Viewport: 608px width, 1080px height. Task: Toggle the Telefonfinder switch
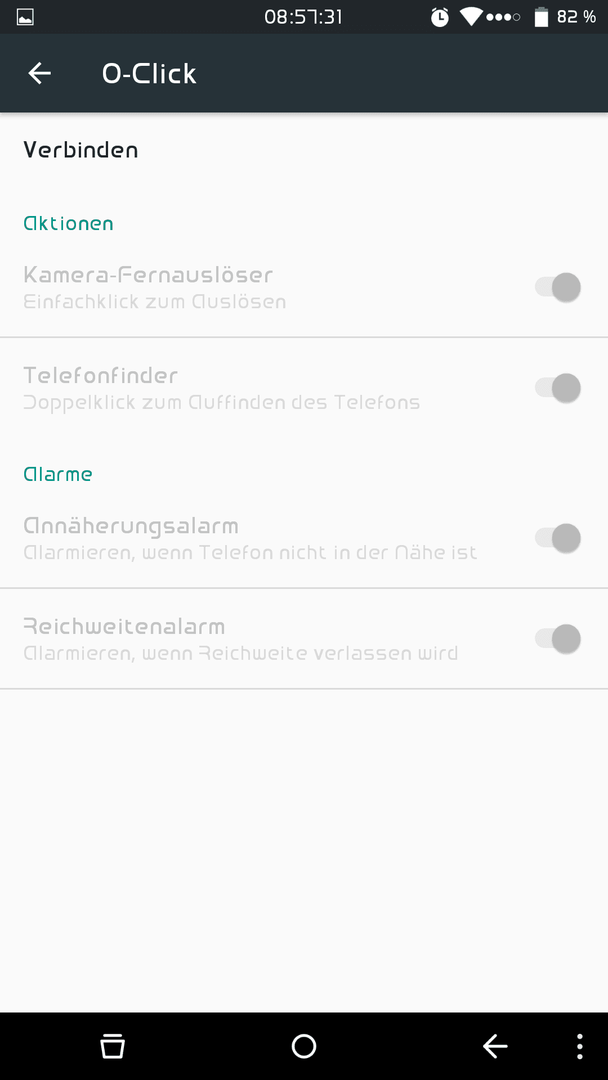pos(558,388)
